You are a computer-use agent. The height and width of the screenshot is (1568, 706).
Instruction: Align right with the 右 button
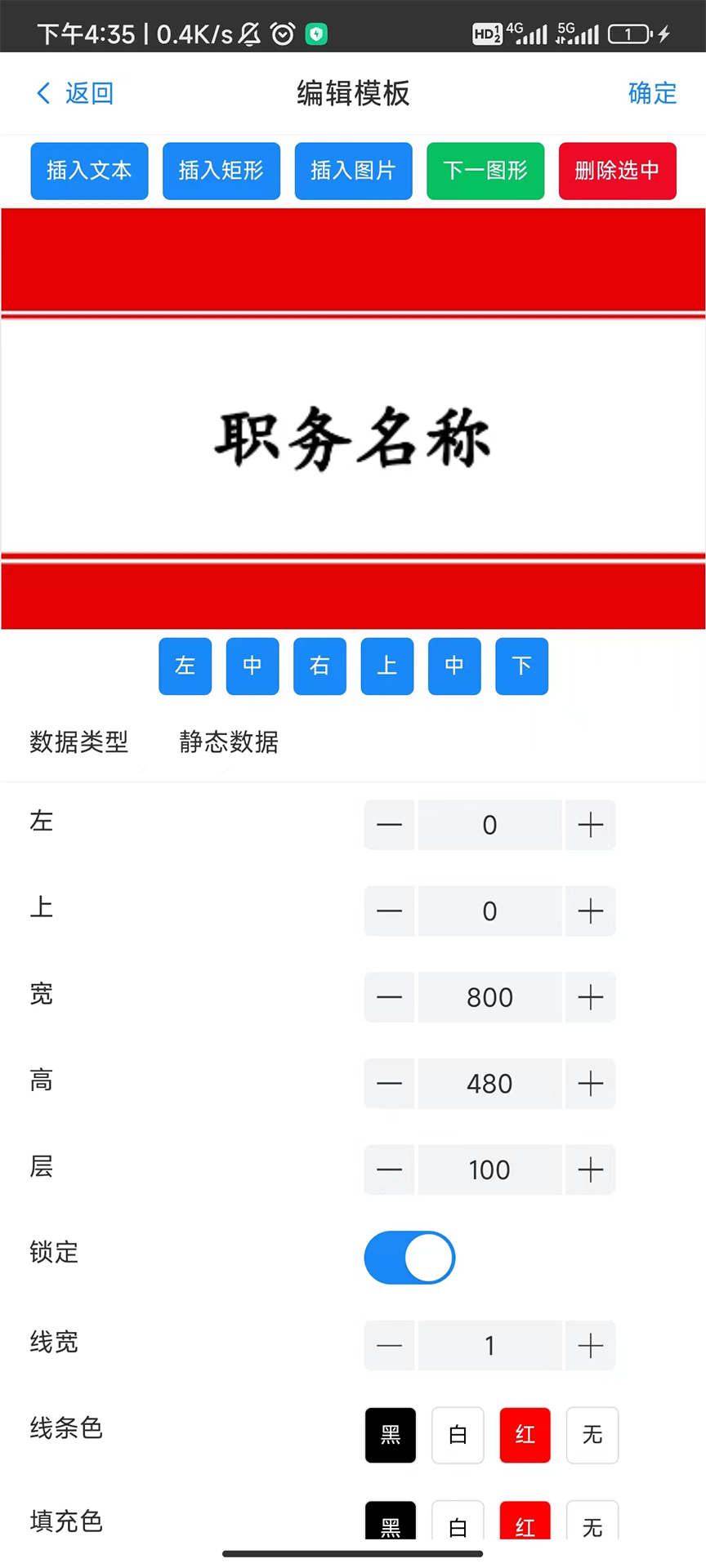point(319,666)
